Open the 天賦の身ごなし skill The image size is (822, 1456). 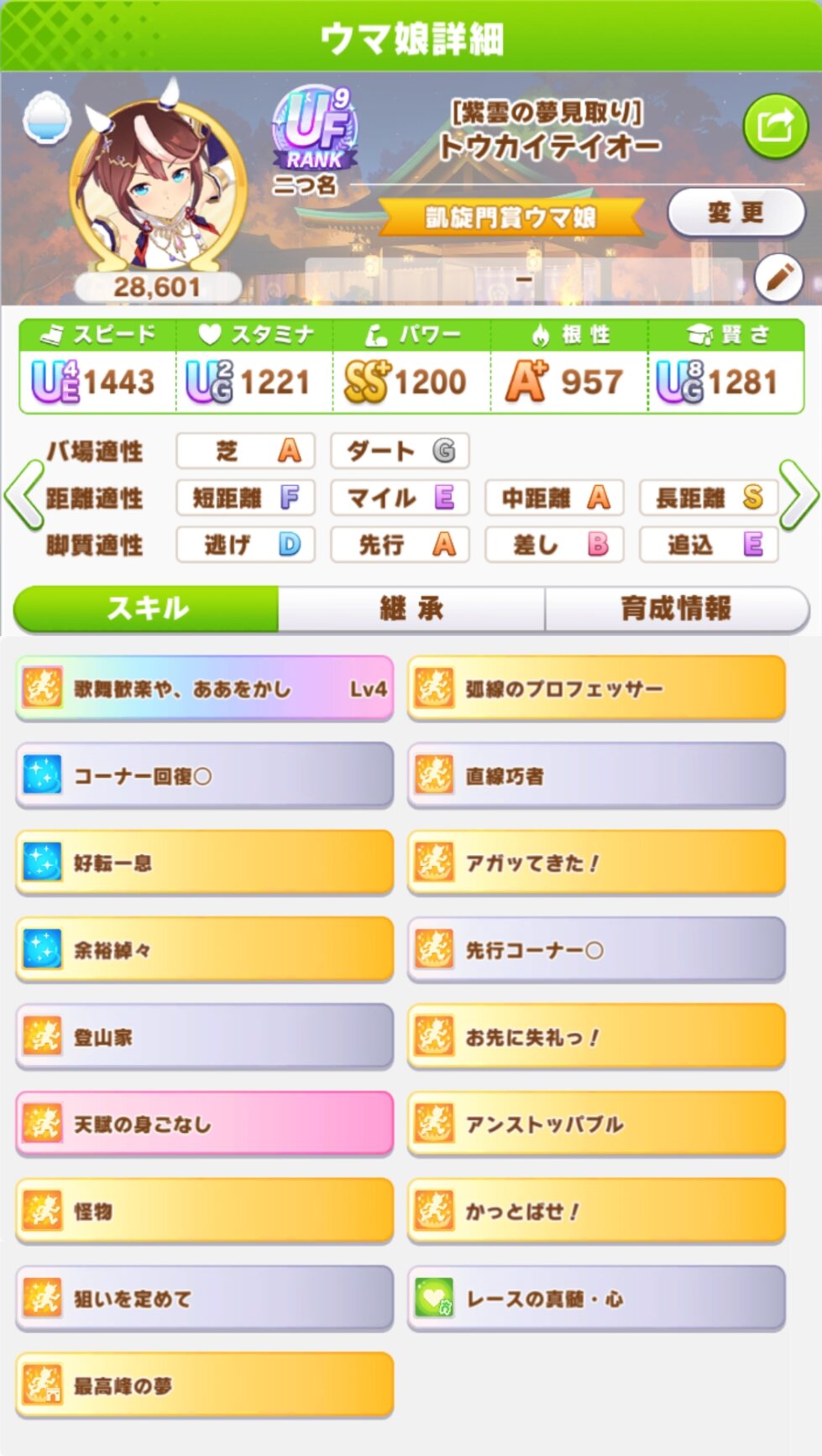pos(204,1125)
